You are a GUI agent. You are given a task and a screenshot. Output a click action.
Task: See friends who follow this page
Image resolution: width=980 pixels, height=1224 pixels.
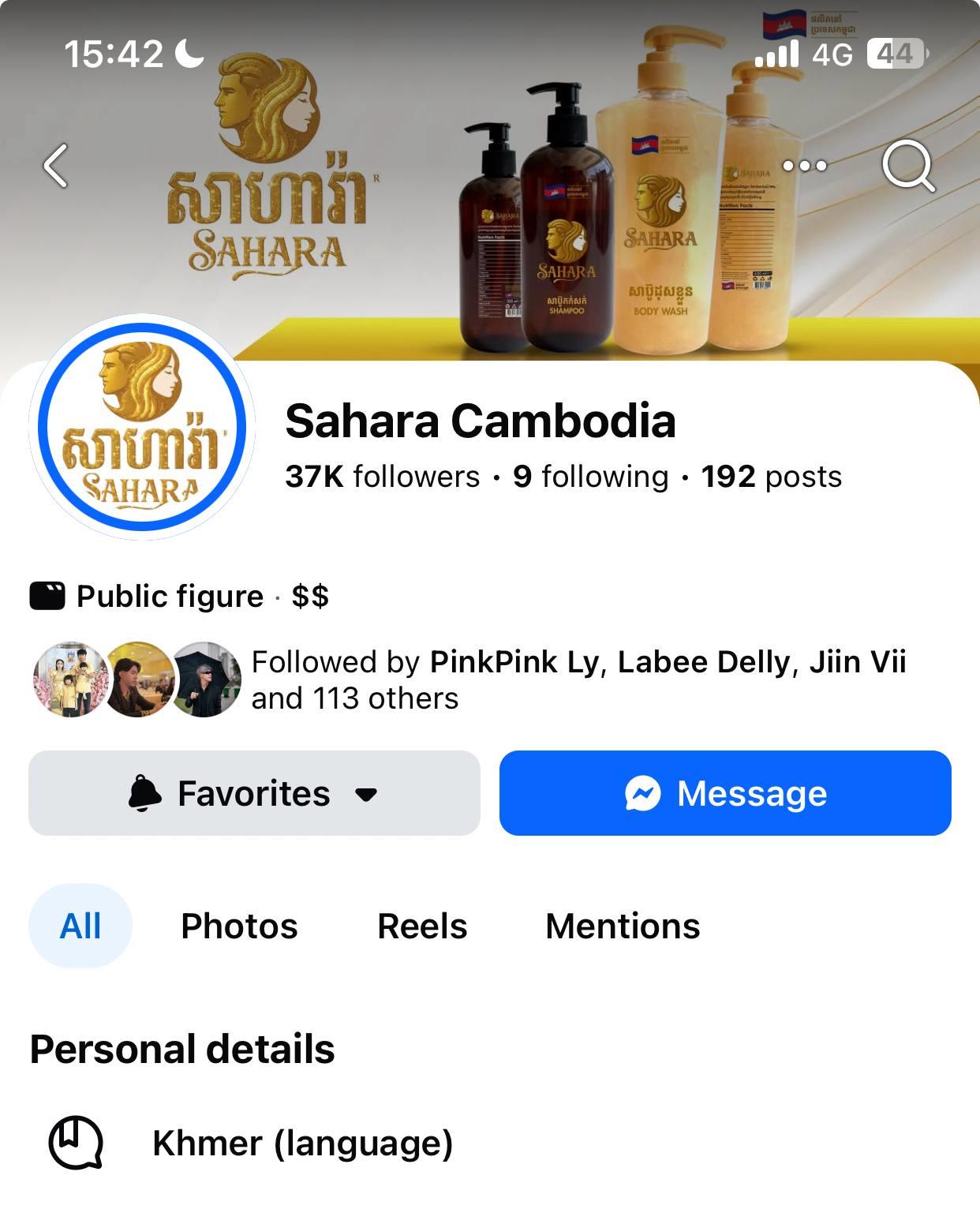578,679
